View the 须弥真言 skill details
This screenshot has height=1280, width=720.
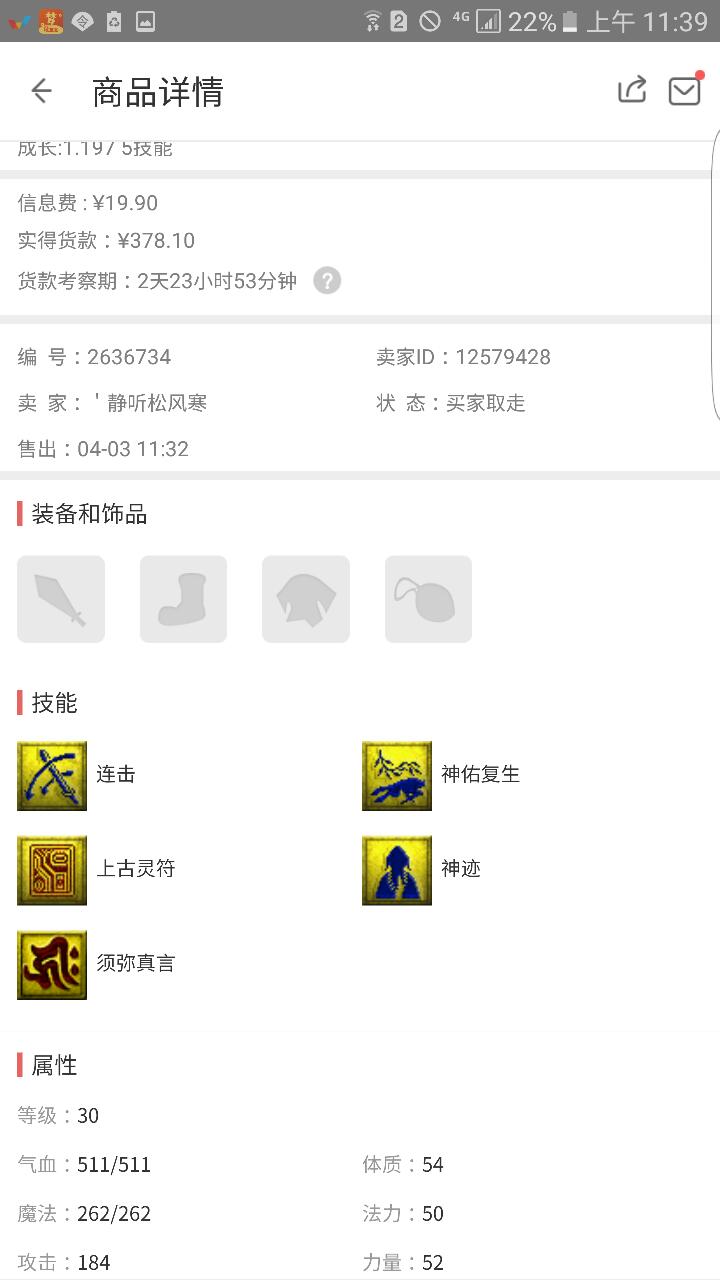point(52,964)
